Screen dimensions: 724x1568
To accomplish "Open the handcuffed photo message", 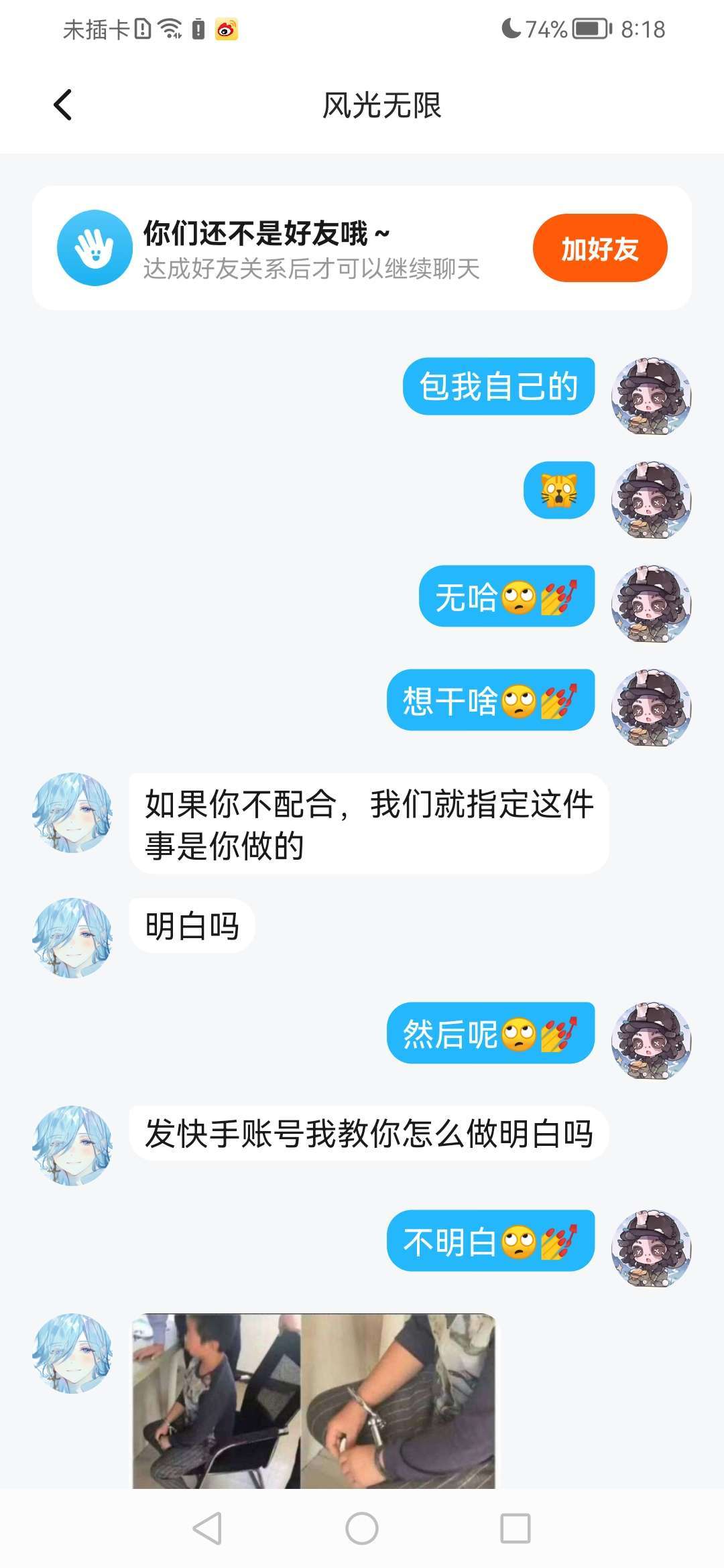I will (314, 1400).
